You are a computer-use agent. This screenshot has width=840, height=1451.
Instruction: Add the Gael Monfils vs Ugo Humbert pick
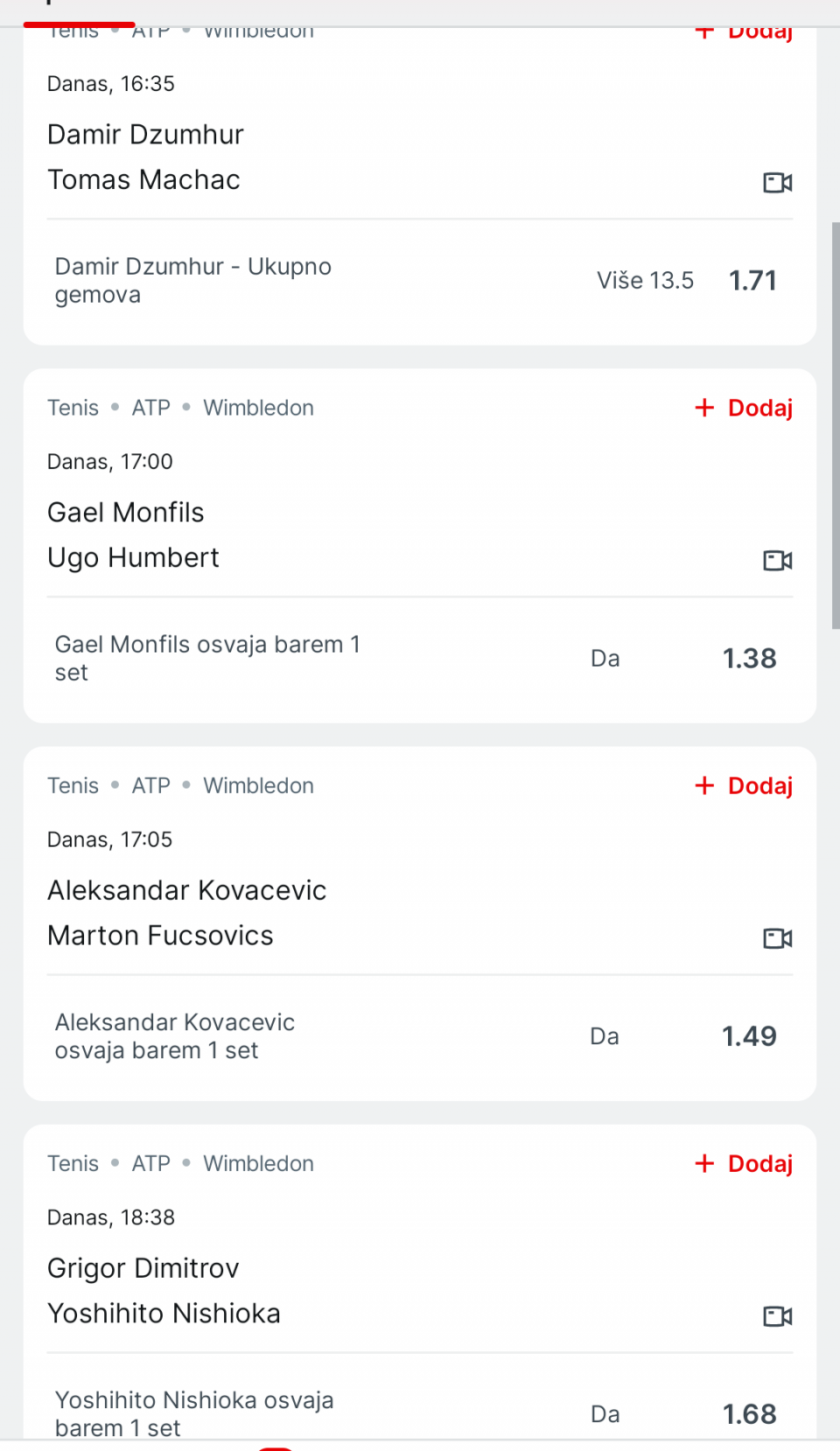744,408
